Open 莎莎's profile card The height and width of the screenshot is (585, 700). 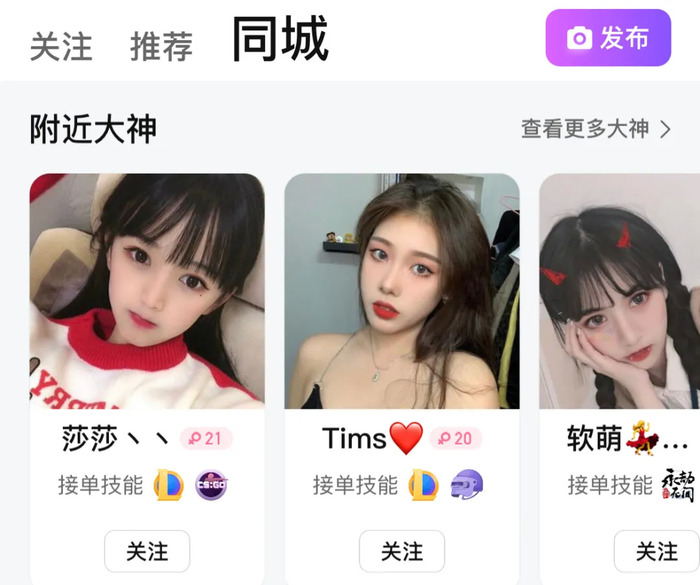(147, 290)
